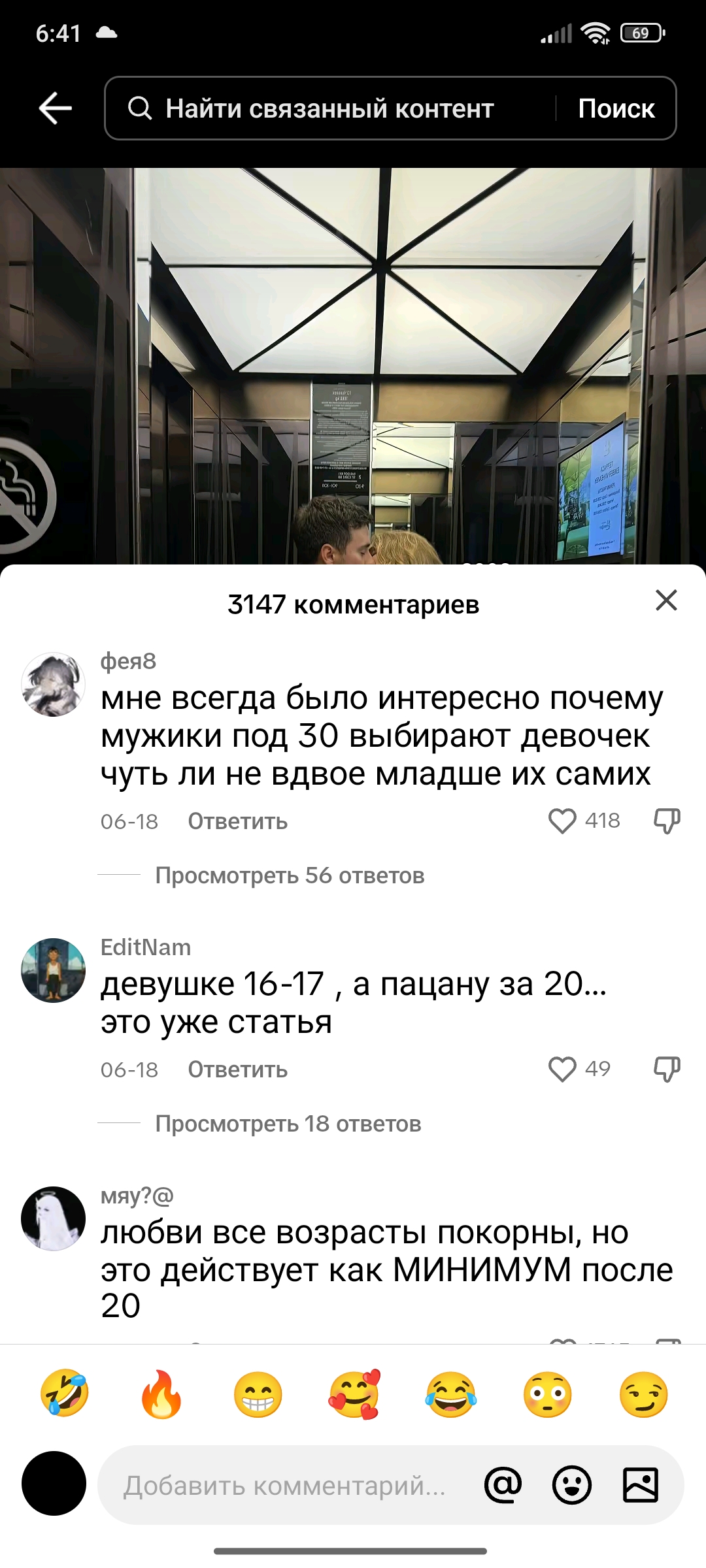
Task: Insert the smirking face emoji
Action: coord(644,1394)
